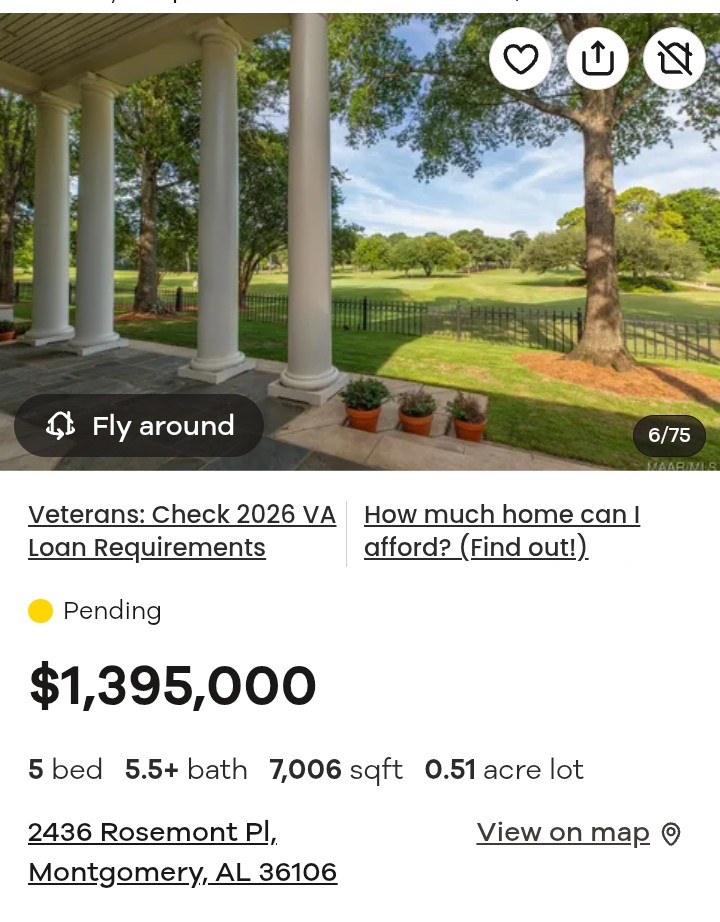Viewport: 720px width, 922px height.
Task: Open the 2436 Rosemont Pl address link
Action: coord(182,852)
